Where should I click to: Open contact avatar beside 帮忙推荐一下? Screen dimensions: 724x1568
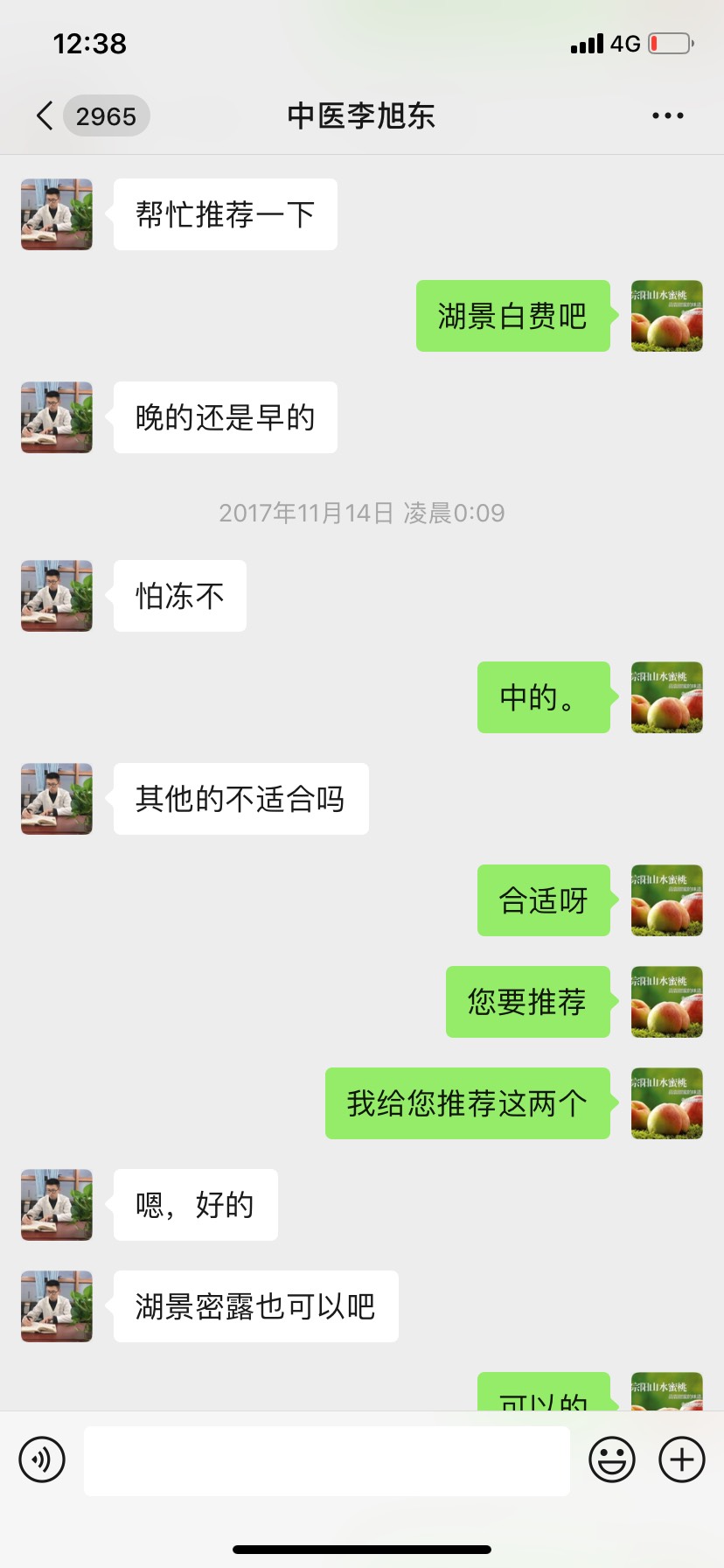(x=57, y=214)
